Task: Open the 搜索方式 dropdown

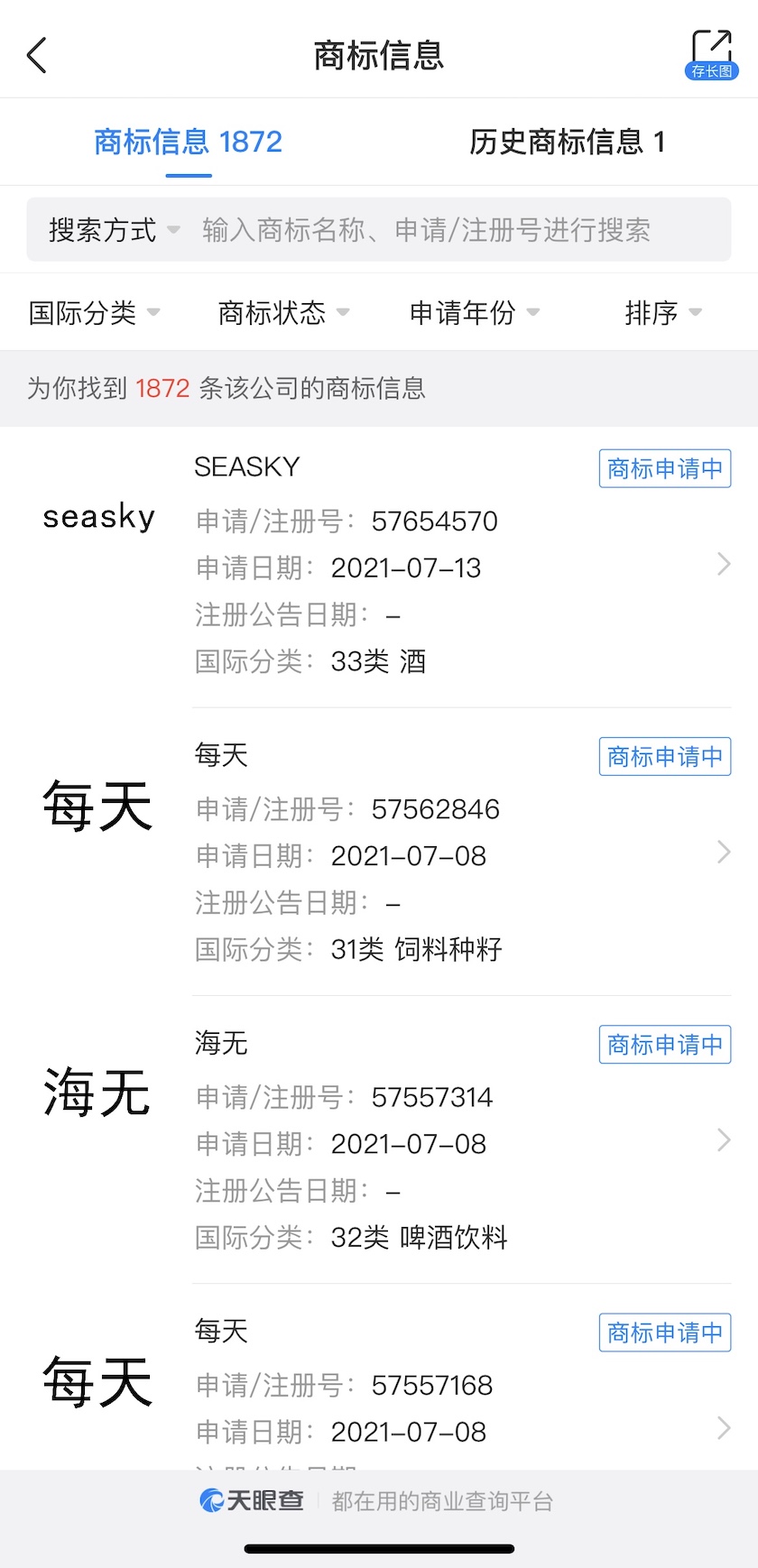Action: coord(114,230)
